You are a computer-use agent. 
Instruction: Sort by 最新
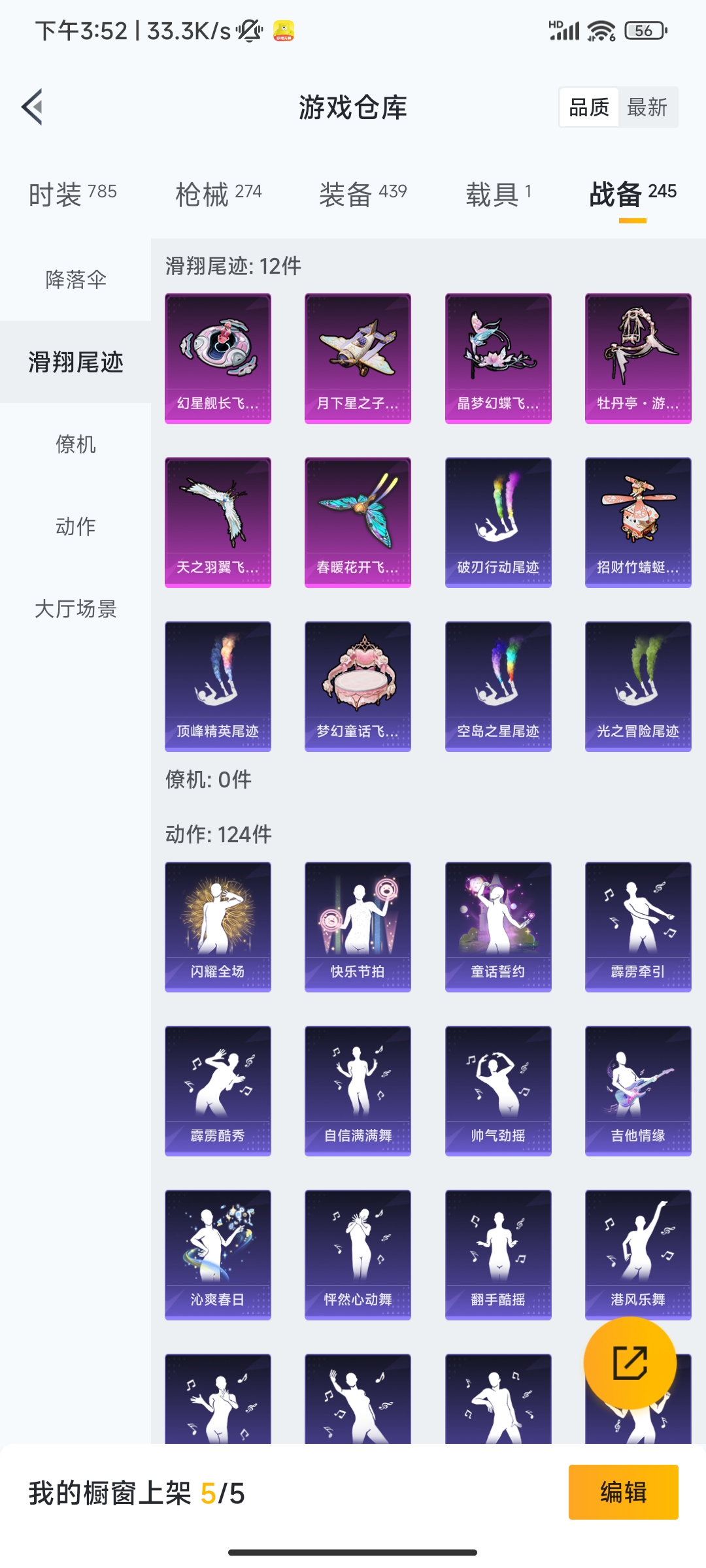click(647, 107)
